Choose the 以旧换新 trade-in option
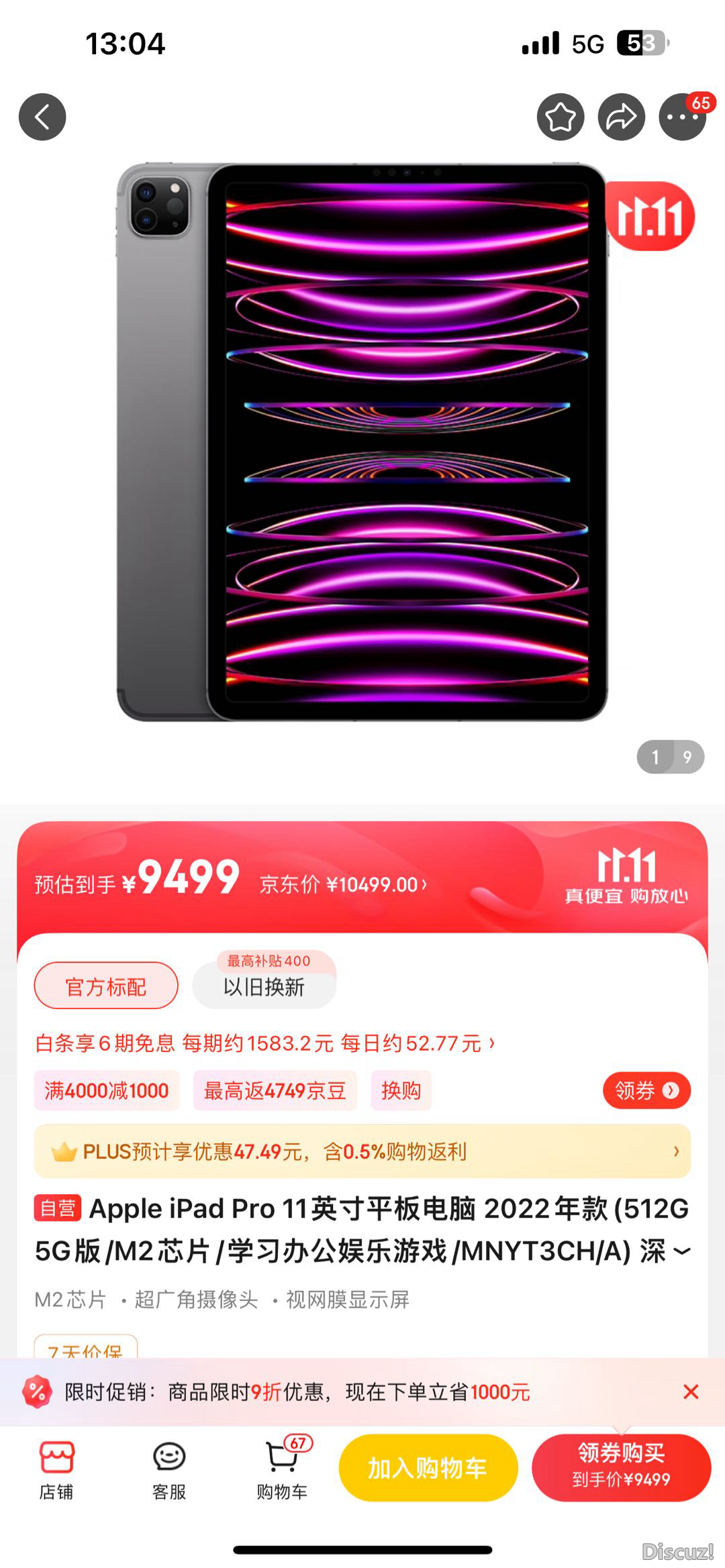The height and width of the screenshot is (1568, 725). pos(264,986)
